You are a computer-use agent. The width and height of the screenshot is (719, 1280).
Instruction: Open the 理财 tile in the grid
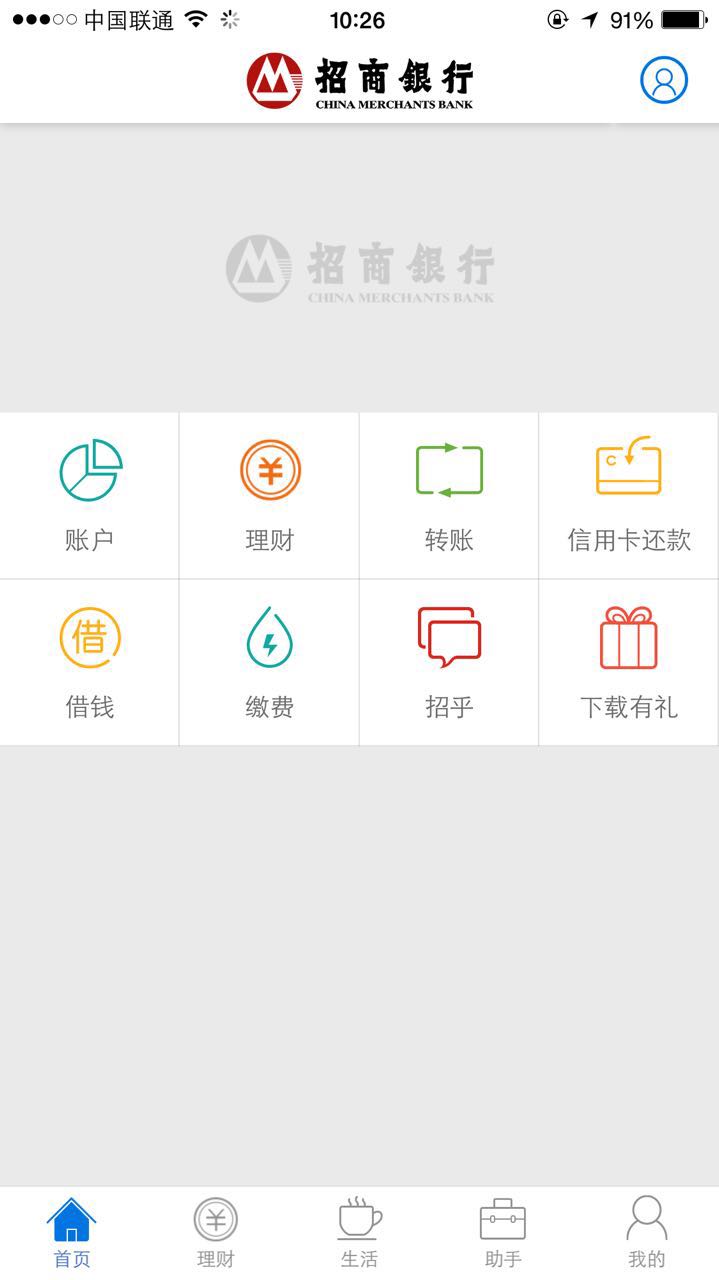click(269, 495)
